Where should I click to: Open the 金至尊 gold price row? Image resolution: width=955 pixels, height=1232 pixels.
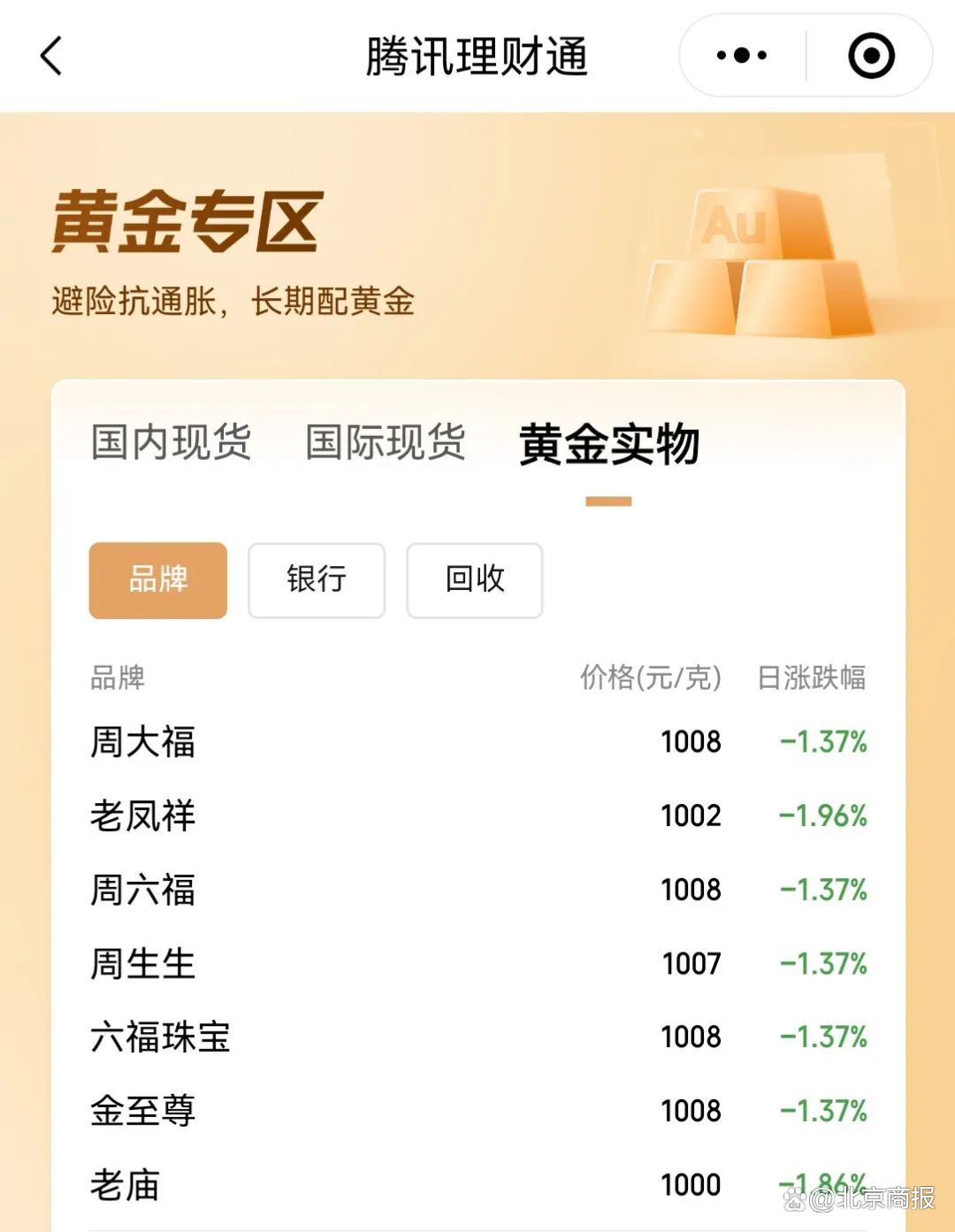[477, 1111]
